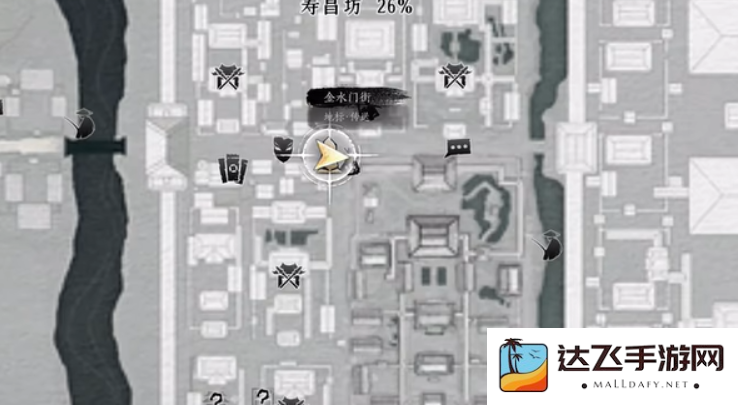Viewport: 738px width, 405px height.
Task: Tap the bamboo hat marker near the right canal
Action: (x=547, y=245)
